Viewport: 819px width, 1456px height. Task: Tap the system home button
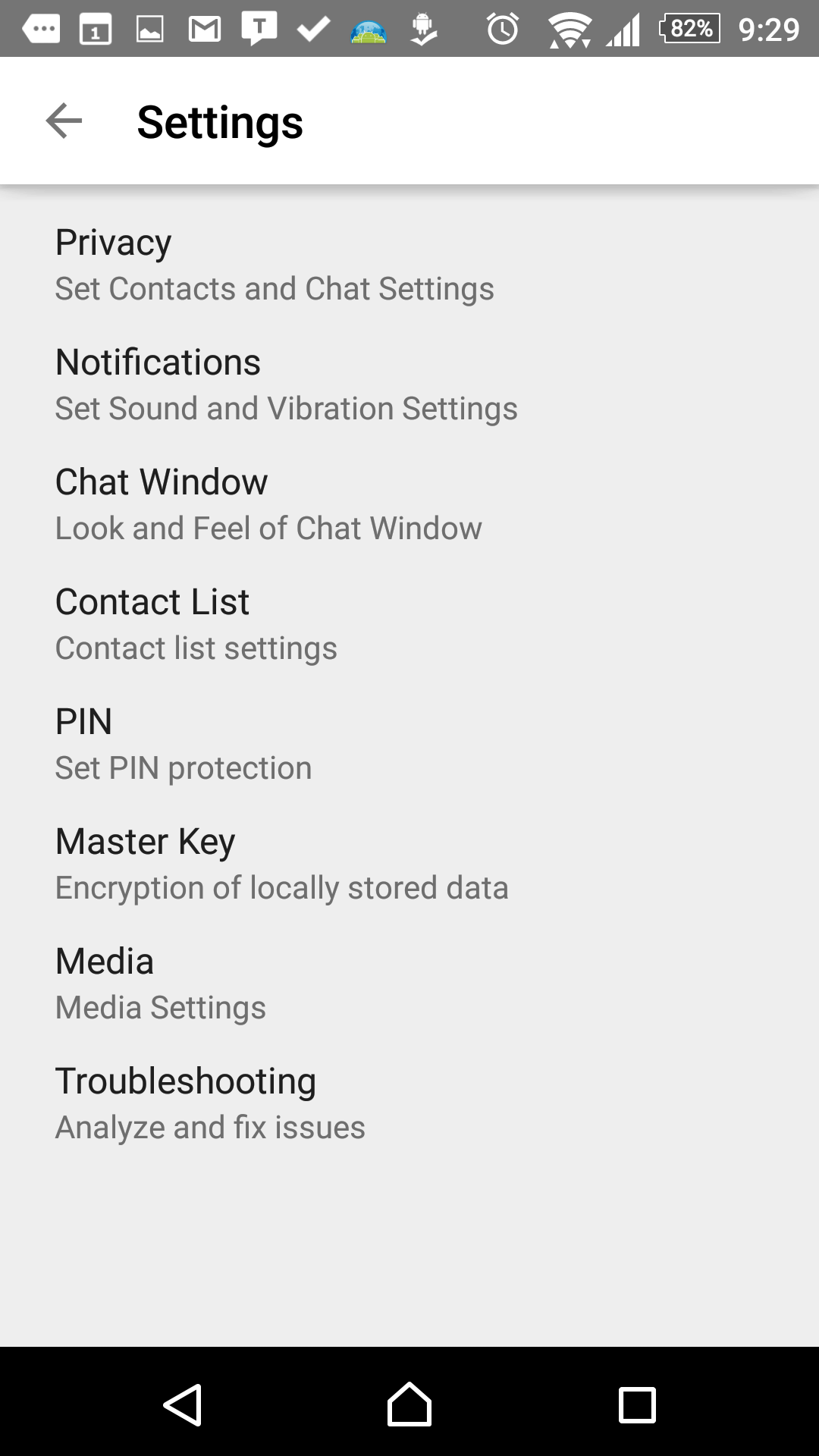click(409, 1404)
